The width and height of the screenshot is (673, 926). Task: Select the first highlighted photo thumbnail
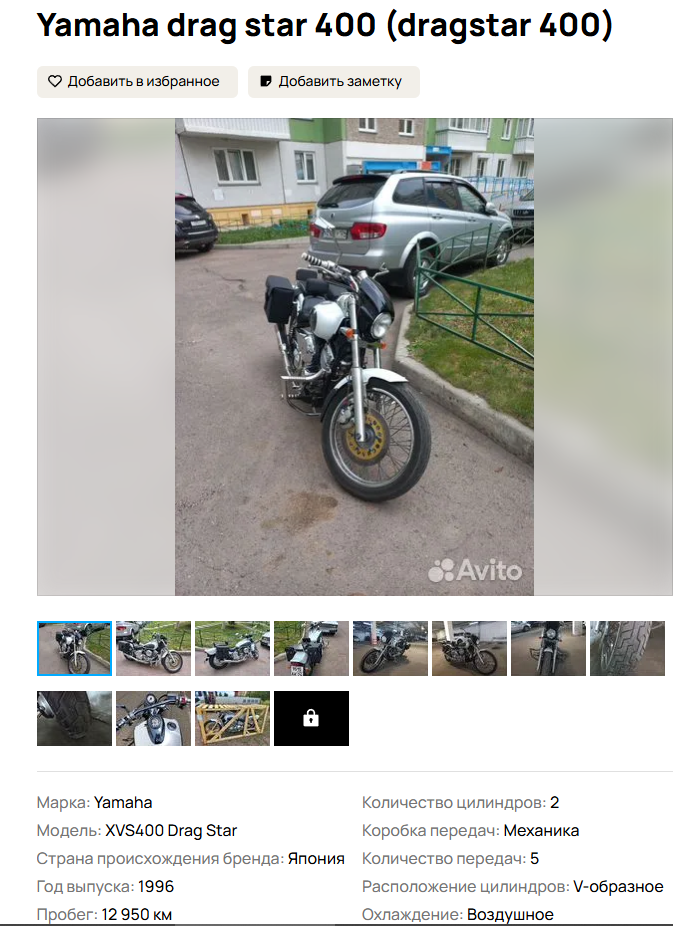point(74,648)
